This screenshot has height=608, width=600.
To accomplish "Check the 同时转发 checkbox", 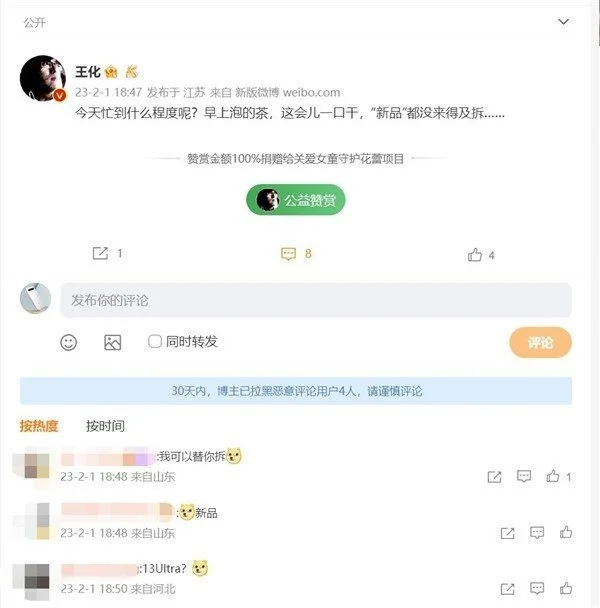I will 155,342.
